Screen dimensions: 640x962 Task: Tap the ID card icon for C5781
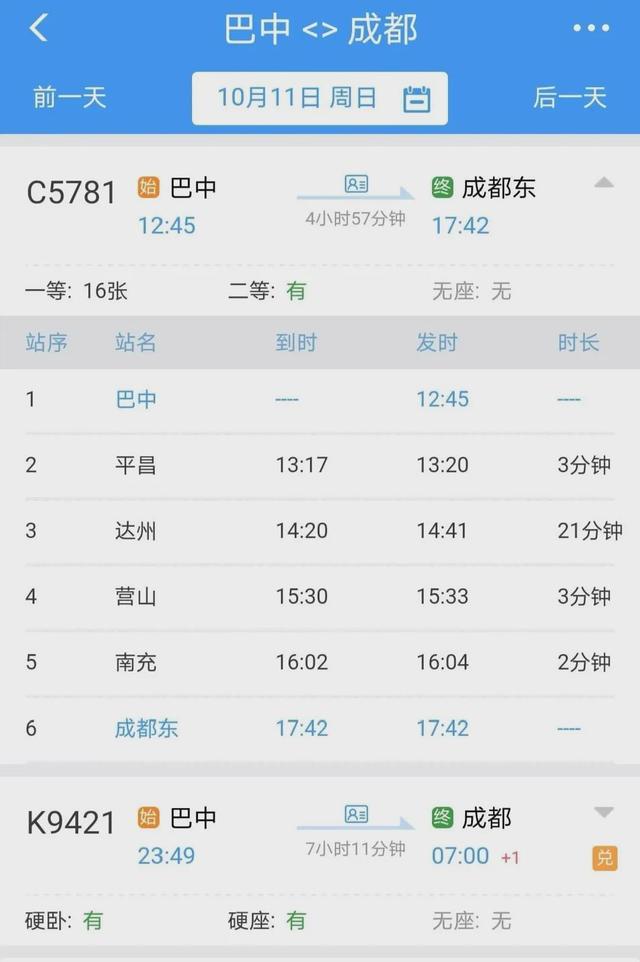click(356, 184)
